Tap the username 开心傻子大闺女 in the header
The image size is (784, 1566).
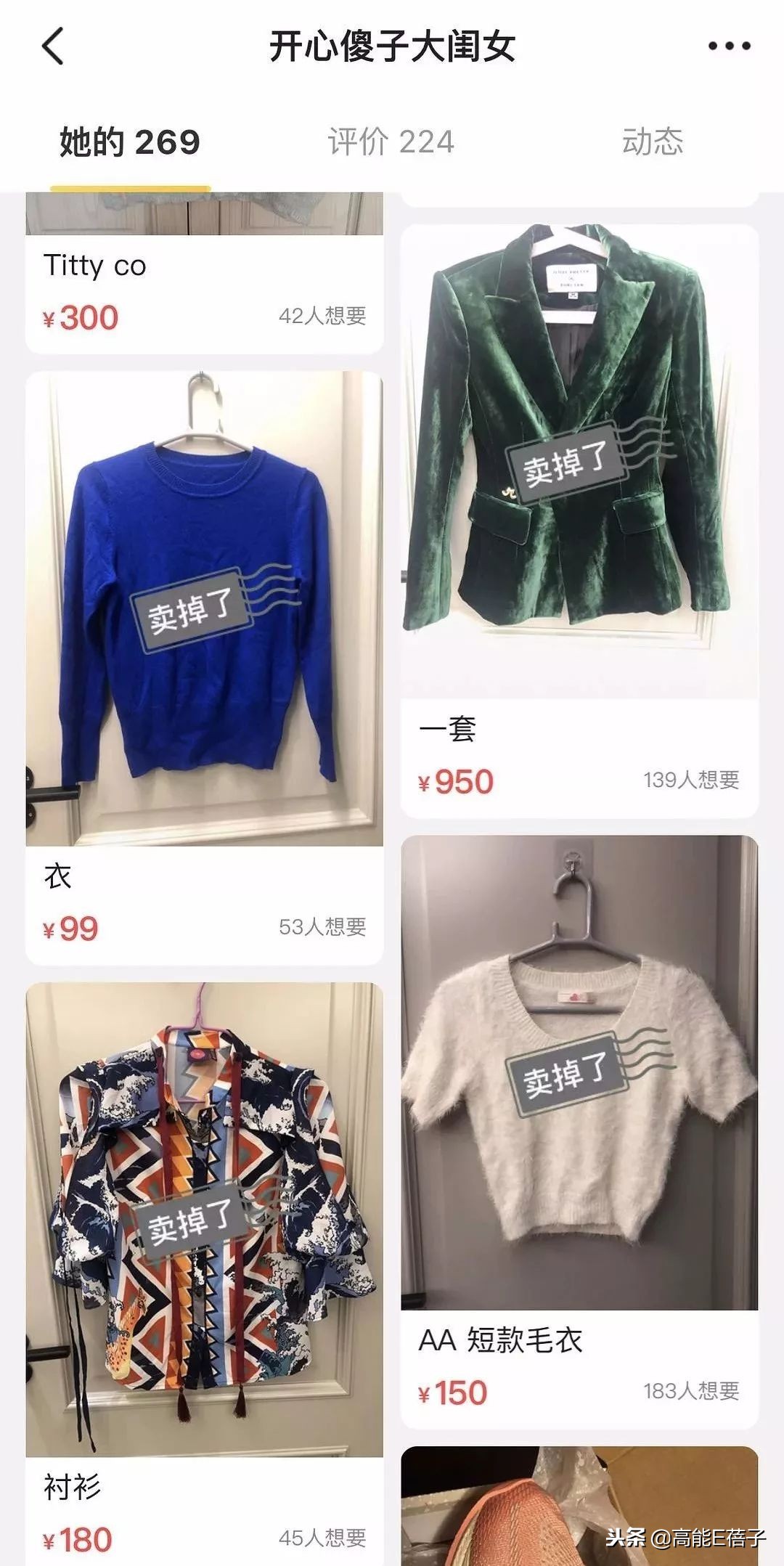point(392,45)
